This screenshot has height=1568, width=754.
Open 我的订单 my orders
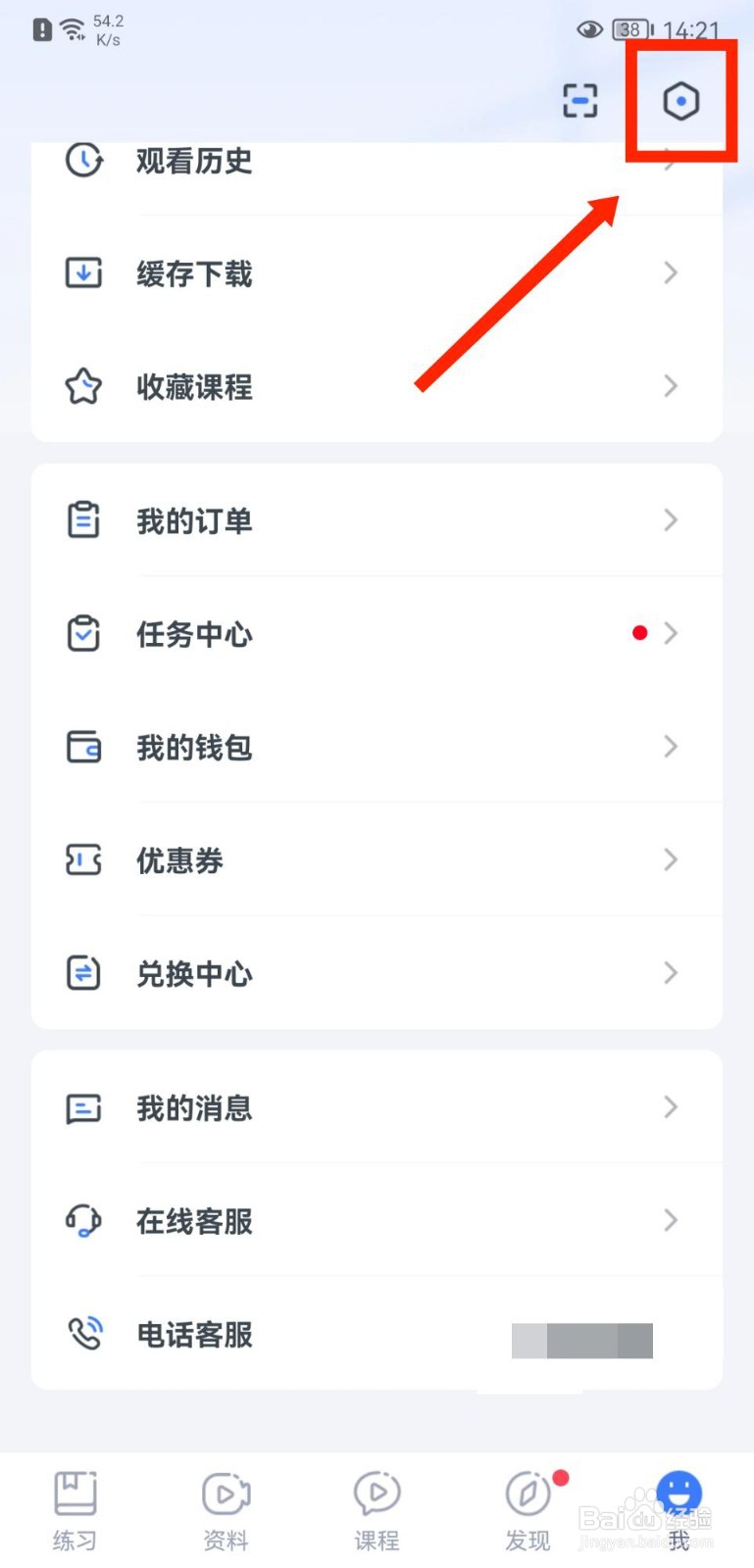coord(377,520)
